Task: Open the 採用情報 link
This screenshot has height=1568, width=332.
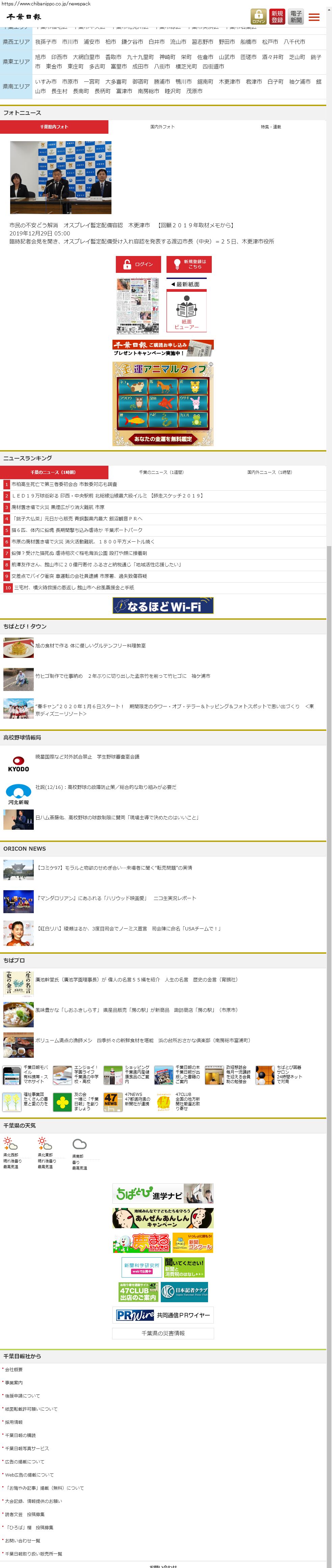Action: tap(14, 1422)
